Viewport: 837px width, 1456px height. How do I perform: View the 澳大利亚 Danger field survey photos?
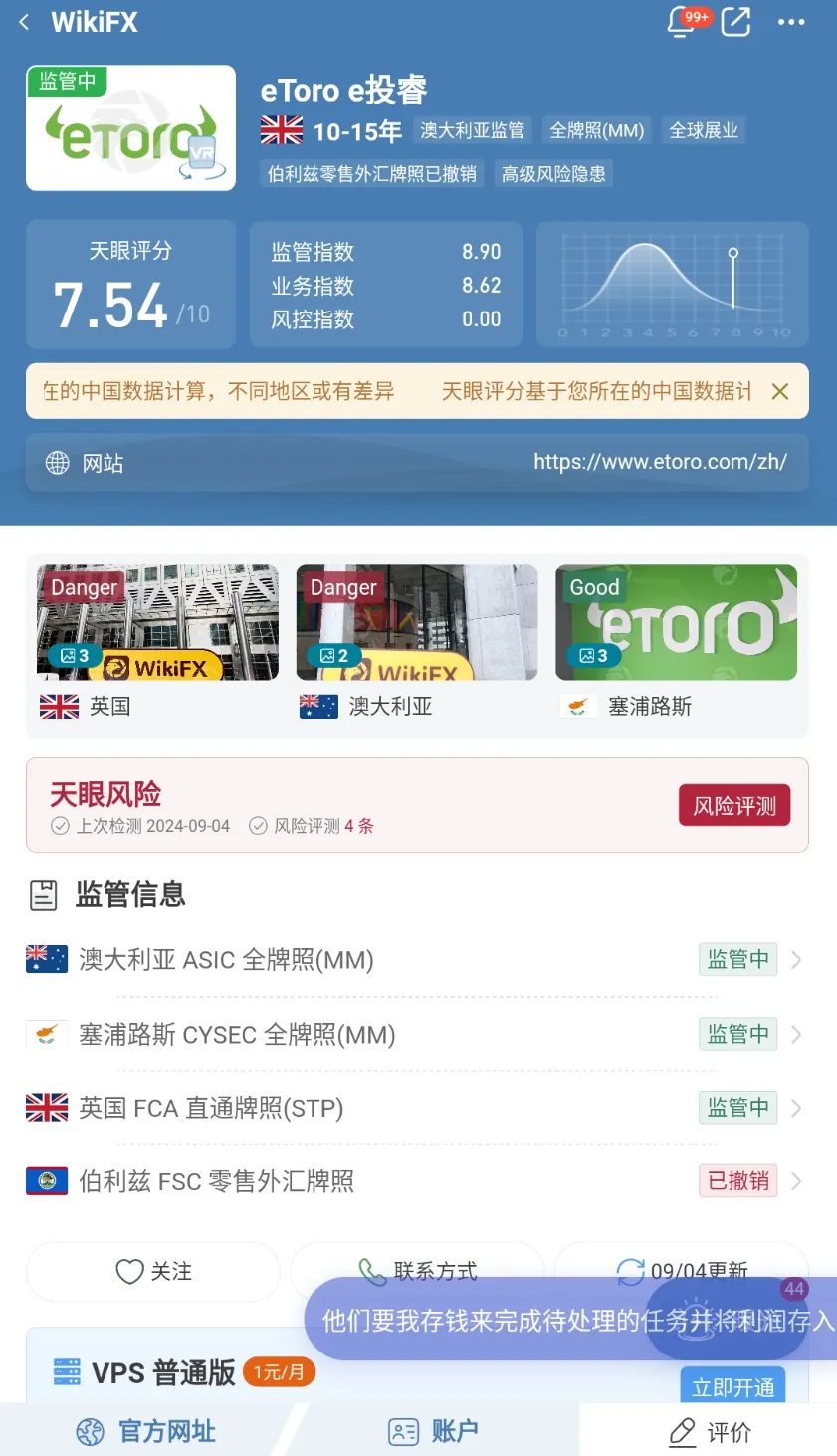(x=417, y=622)
